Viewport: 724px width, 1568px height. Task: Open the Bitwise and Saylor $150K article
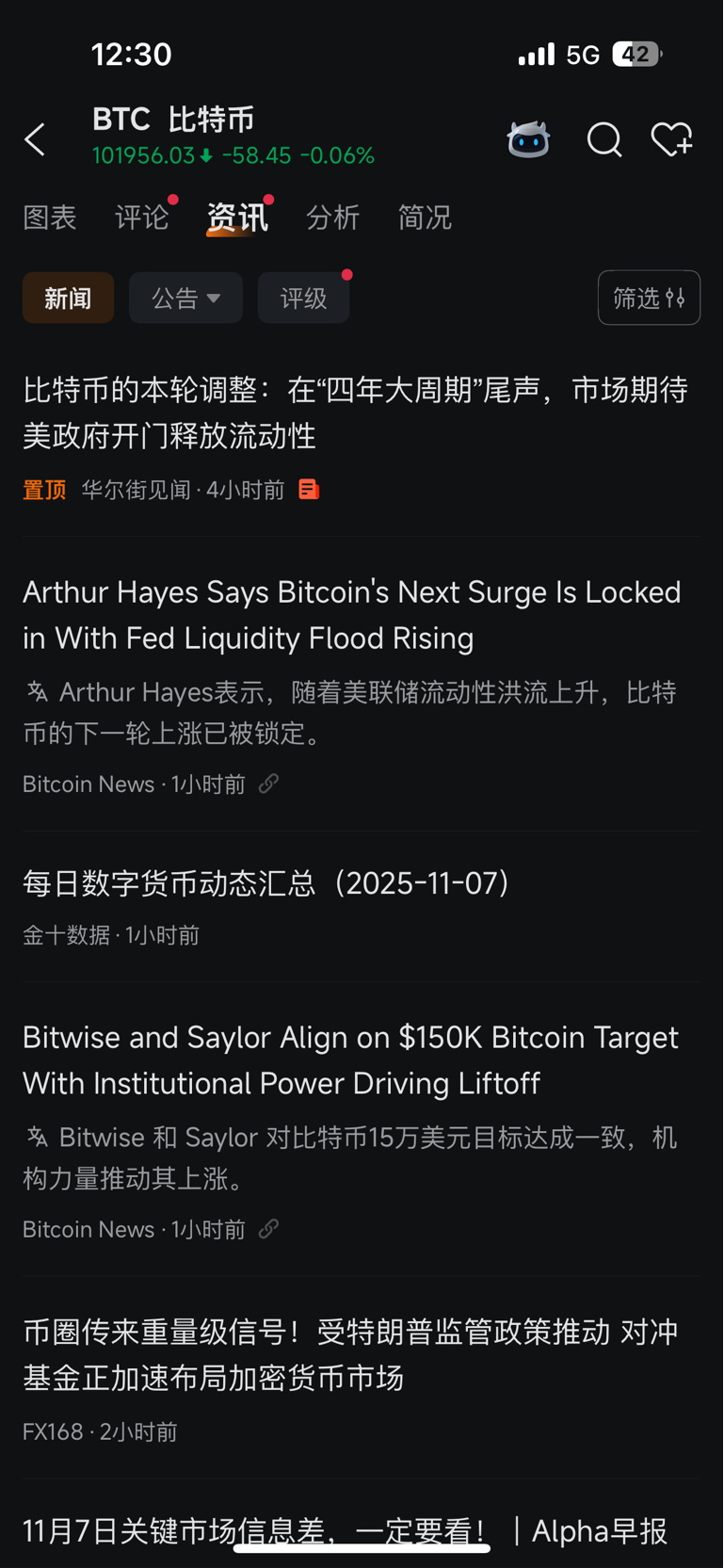coord(350,1060)
